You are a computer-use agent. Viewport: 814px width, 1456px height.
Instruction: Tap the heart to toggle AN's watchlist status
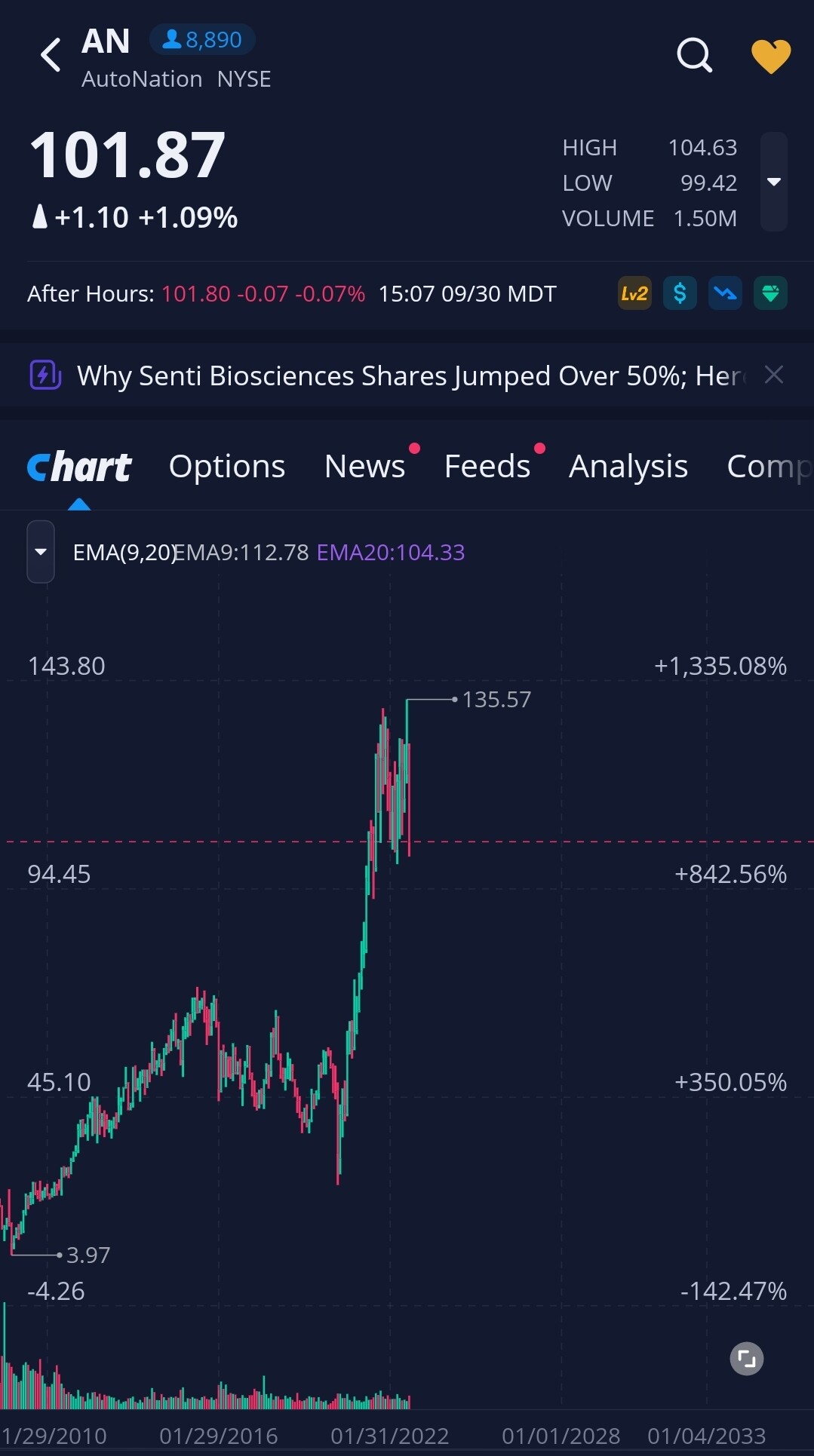(x=771, y=56)
